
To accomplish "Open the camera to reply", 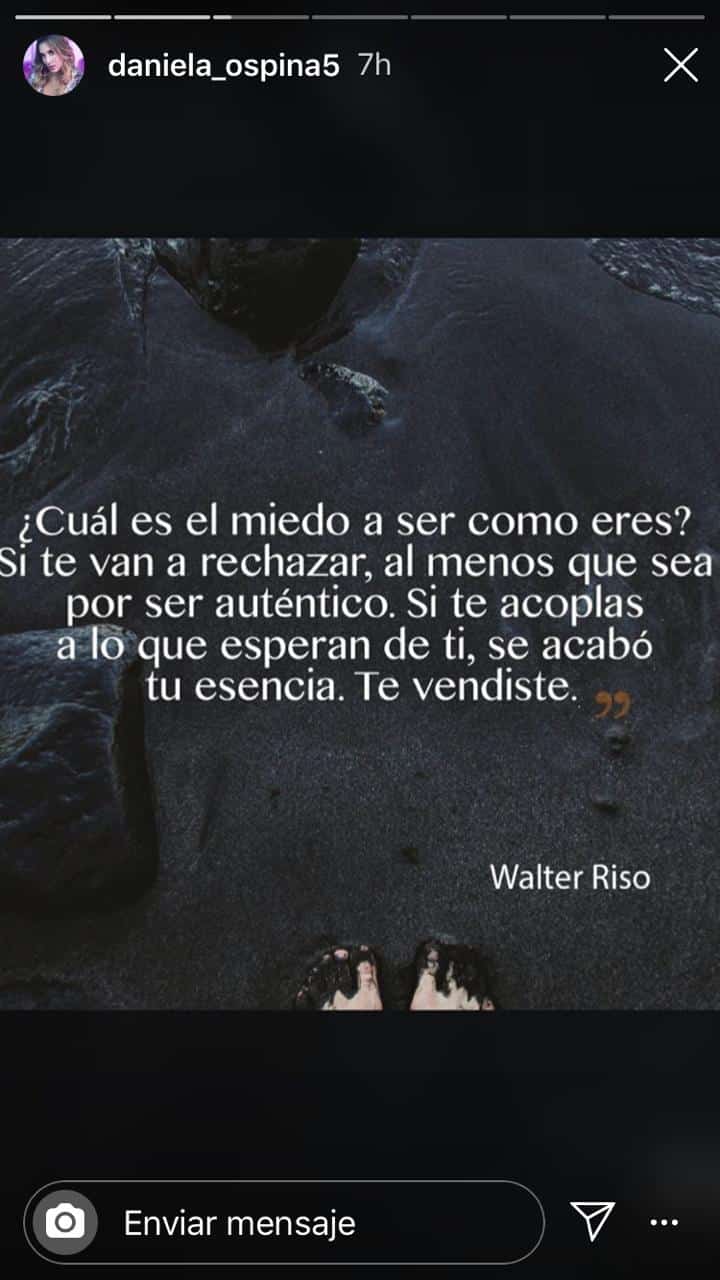I will tap(66, 1222).
